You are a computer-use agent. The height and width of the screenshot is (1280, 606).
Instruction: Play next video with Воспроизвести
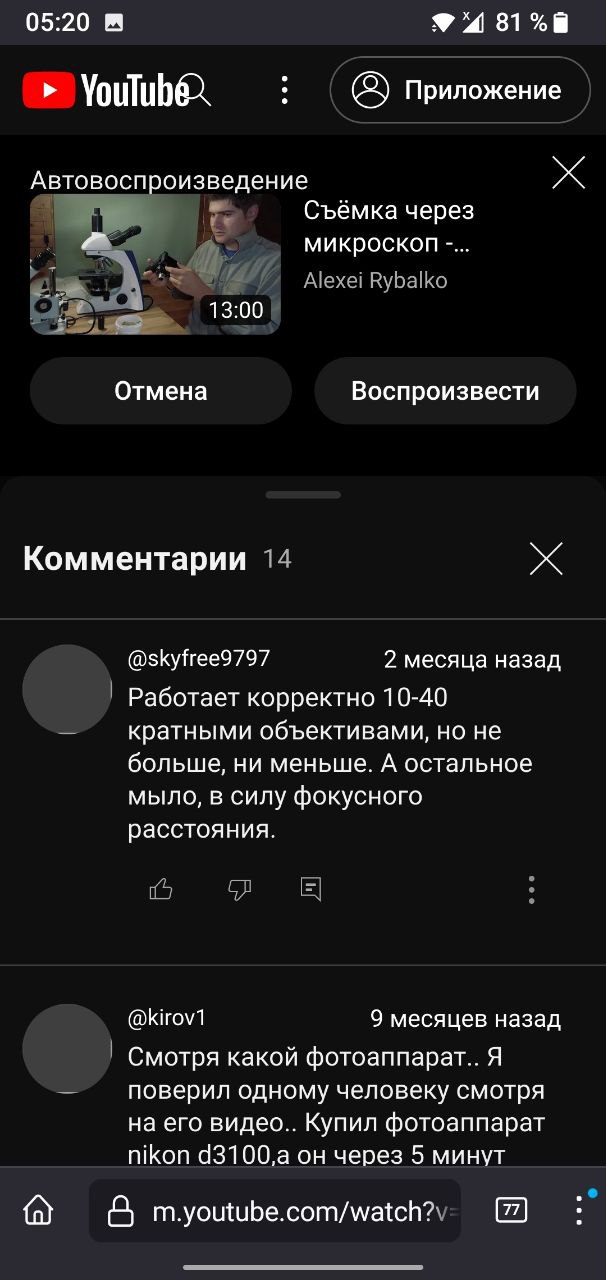(x=445, y=391)
